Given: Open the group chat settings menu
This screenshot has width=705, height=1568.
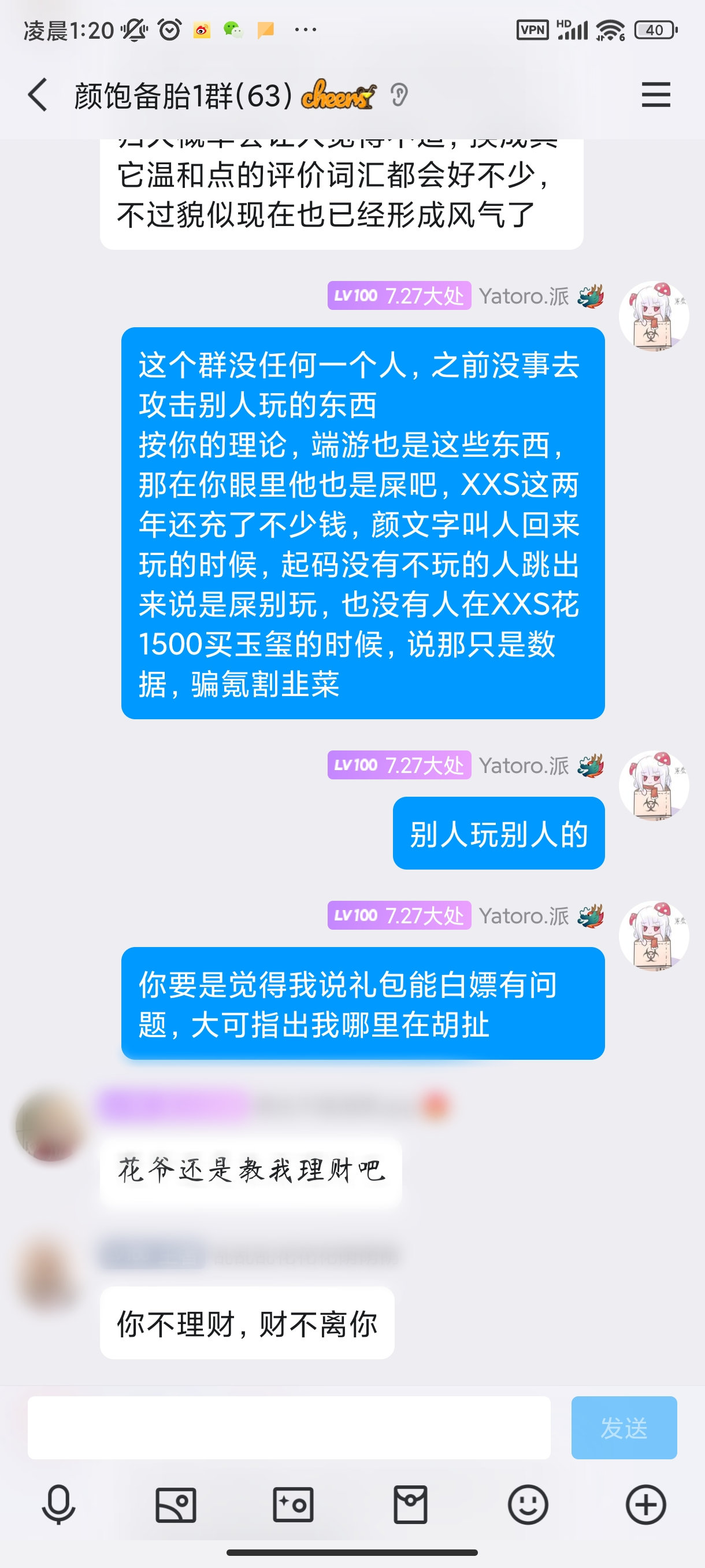Looking at the screenshot, I should [655, 95].
